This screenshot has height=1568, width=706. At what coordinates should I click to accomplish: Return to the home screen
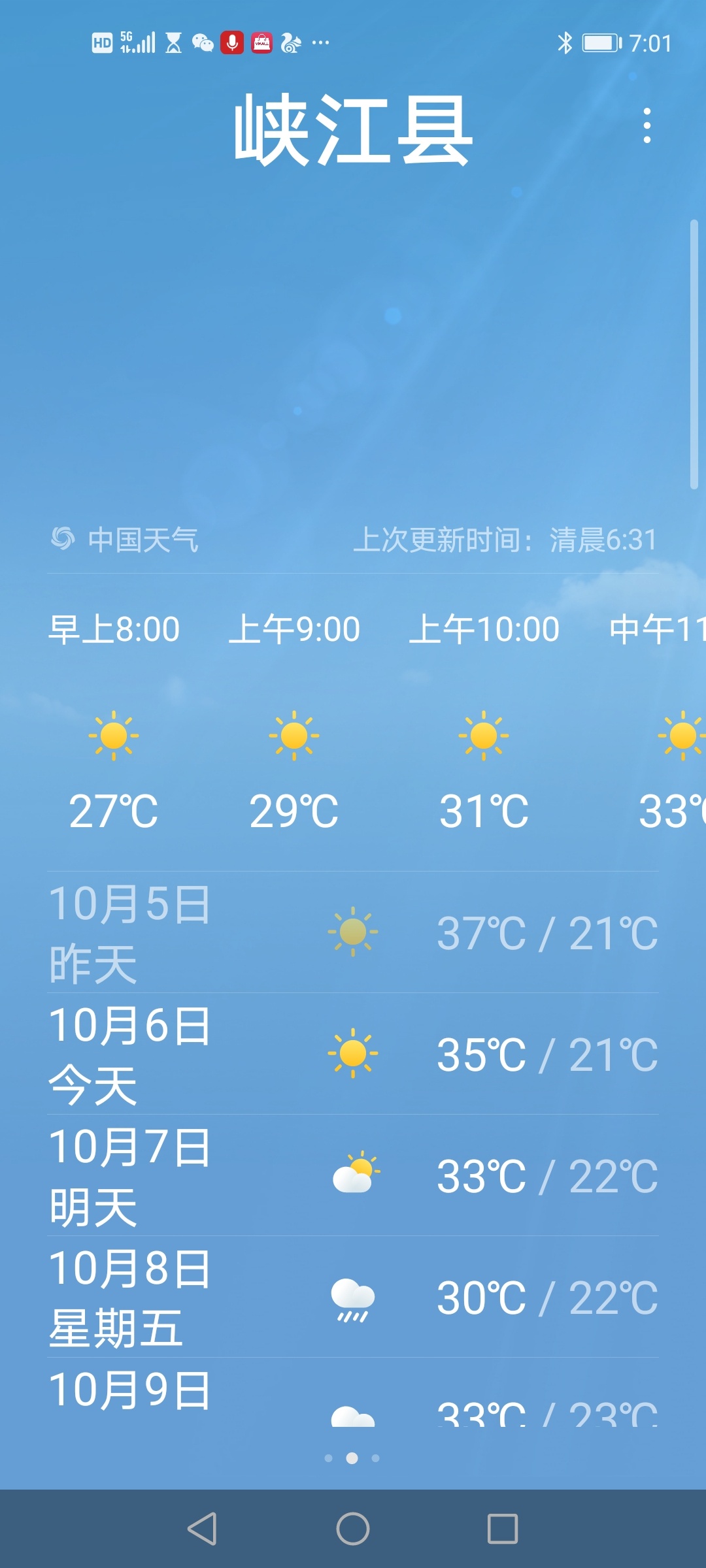coord(353,1529)
